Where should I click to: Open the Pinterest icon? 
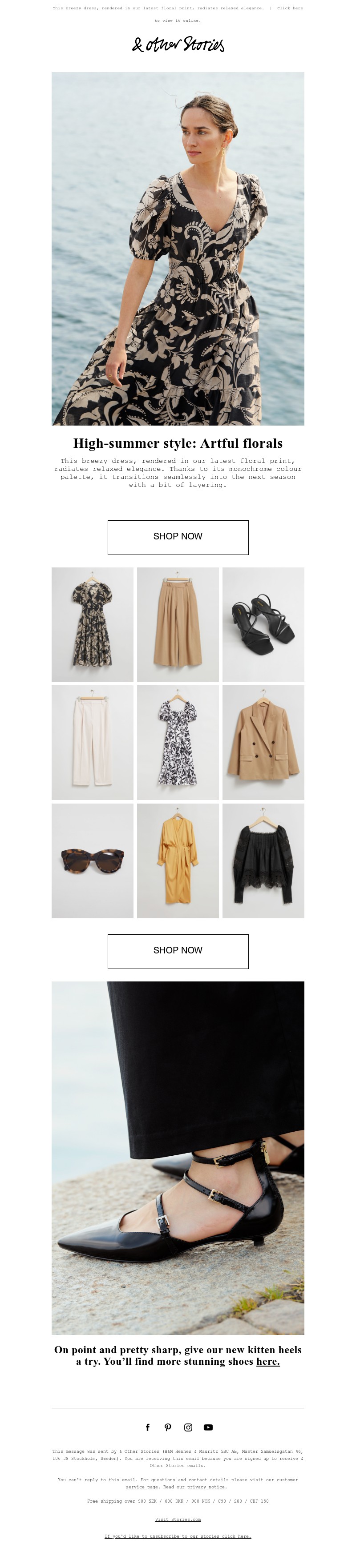tap(168, 1427)
